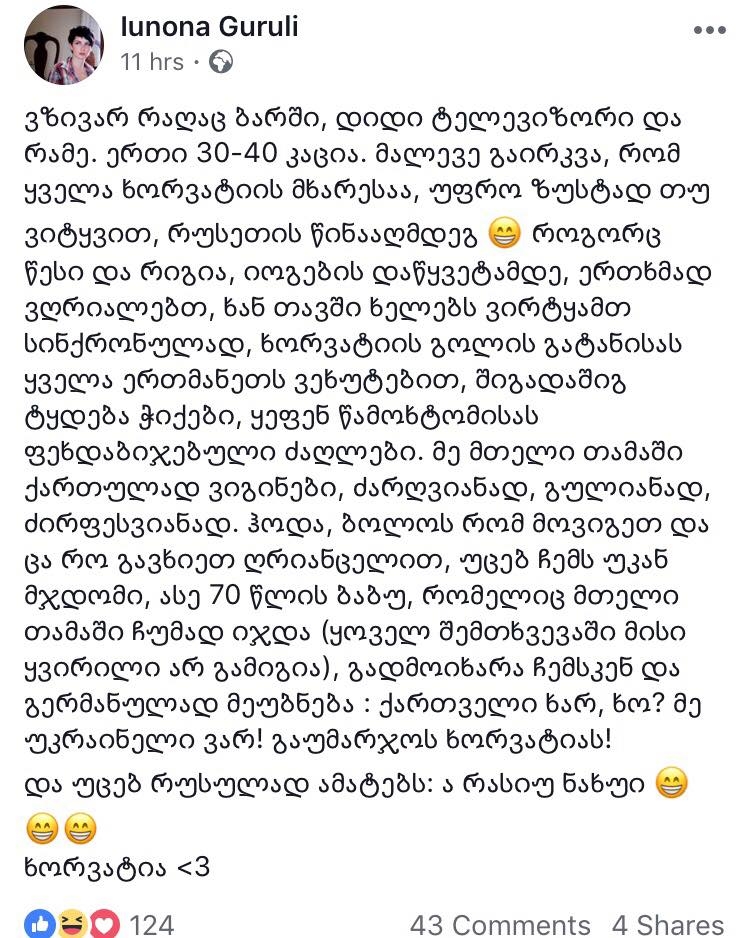Open the 43 Comments

500,924
